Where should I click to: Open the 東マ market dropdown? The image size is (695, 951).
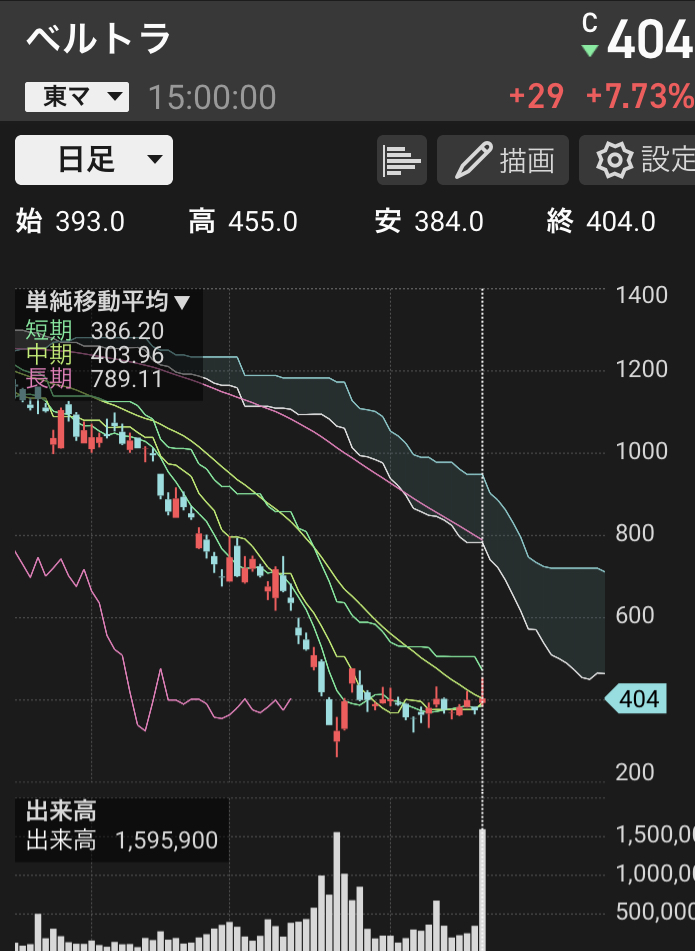77,97
